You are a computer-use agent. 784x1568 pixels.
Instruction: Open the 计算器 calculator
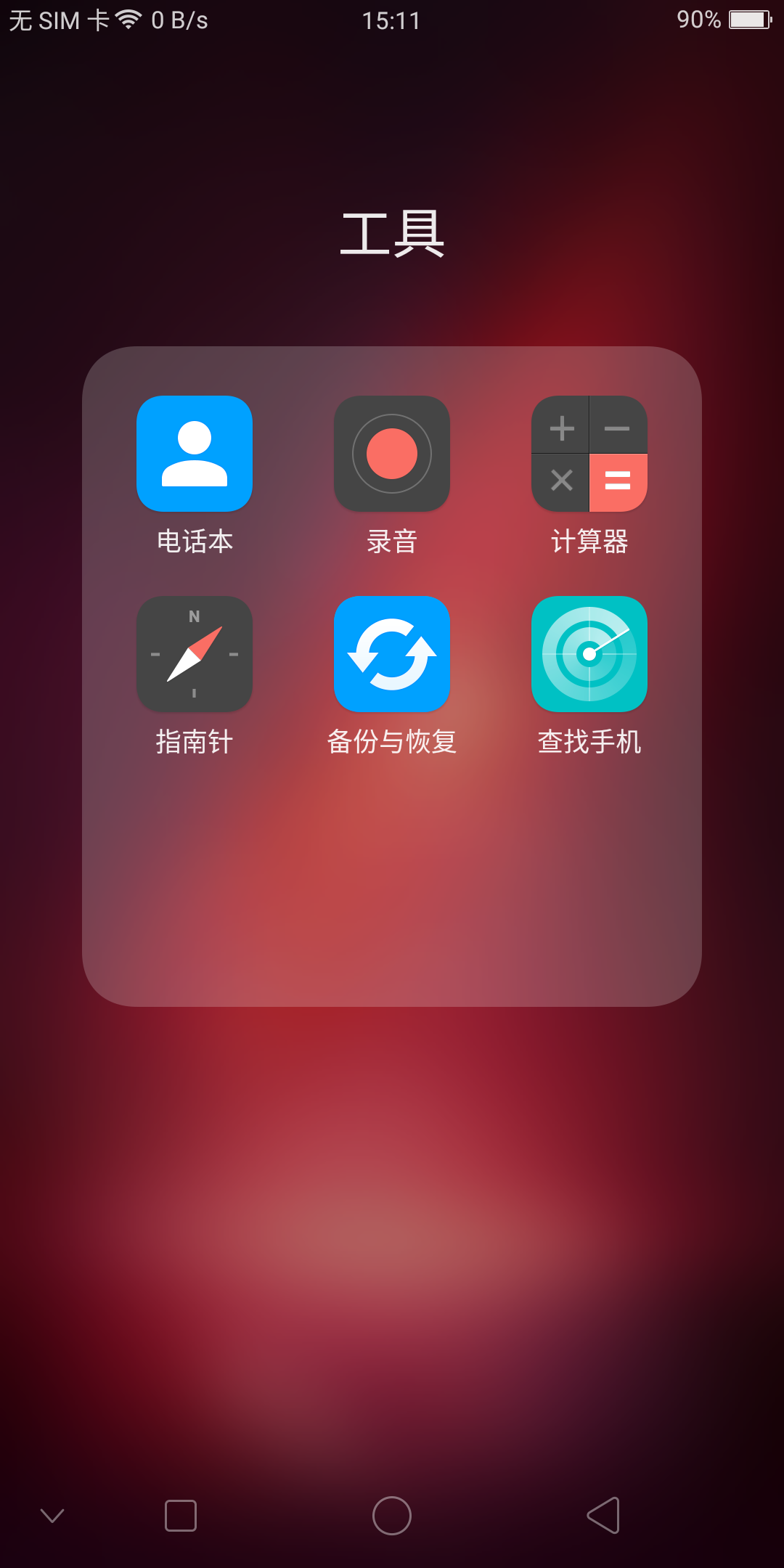pyautogui.click(x=589, y=454)
